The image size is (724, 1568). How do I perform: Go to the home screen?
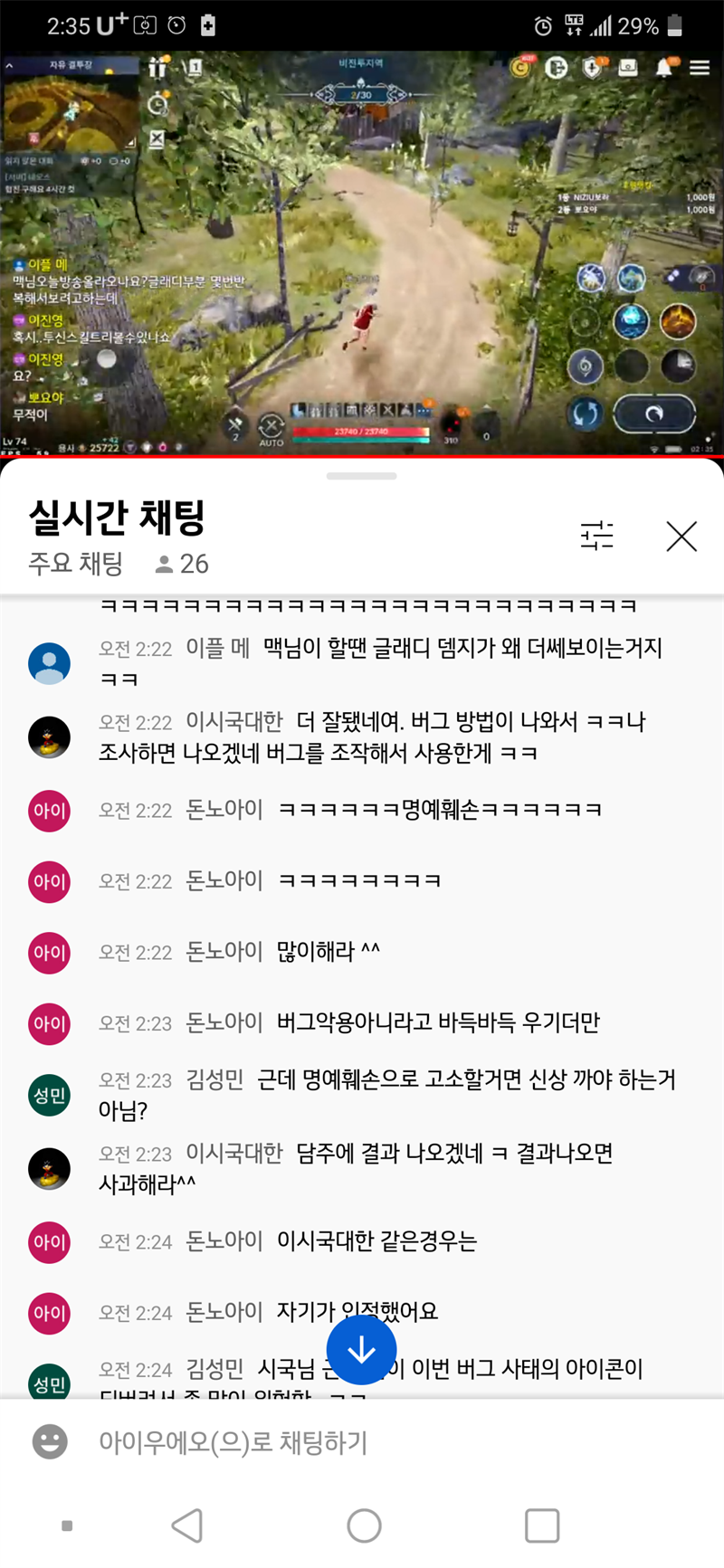pyautogui.click(x=364, y=1525)
